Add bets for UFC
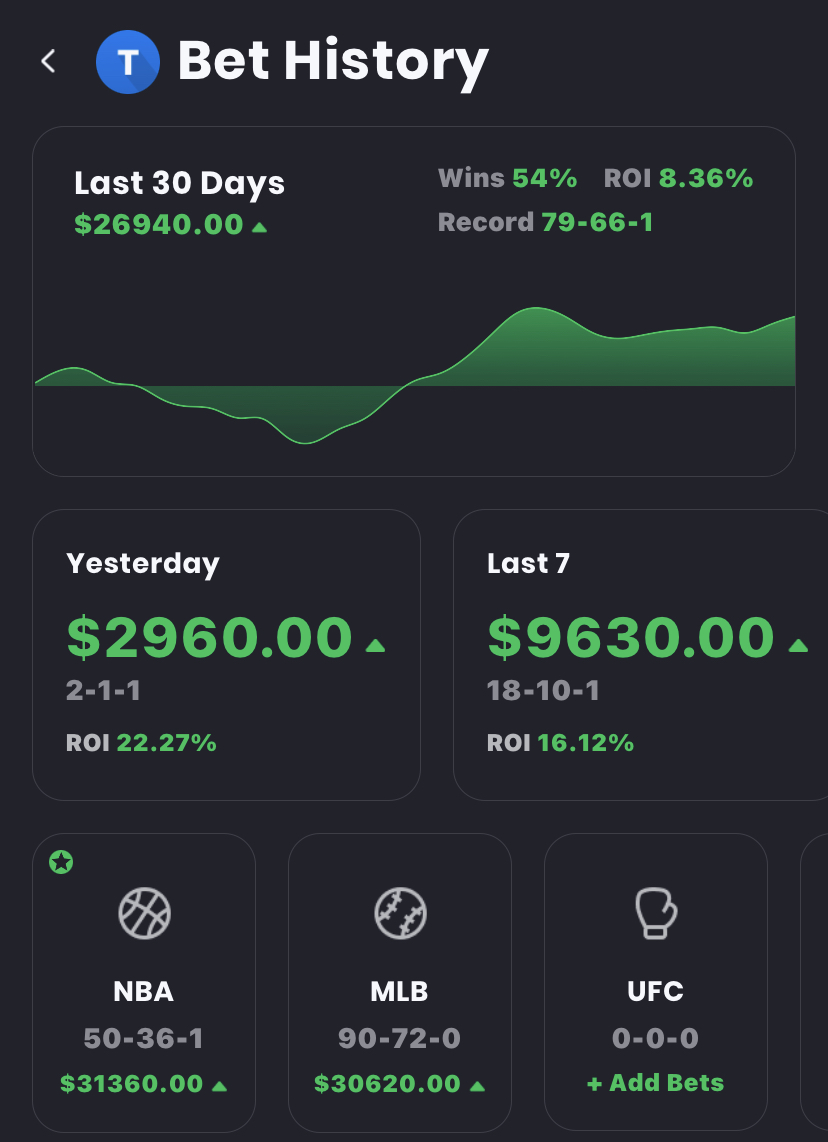The image size is (828, 1142). point(655,1083)
